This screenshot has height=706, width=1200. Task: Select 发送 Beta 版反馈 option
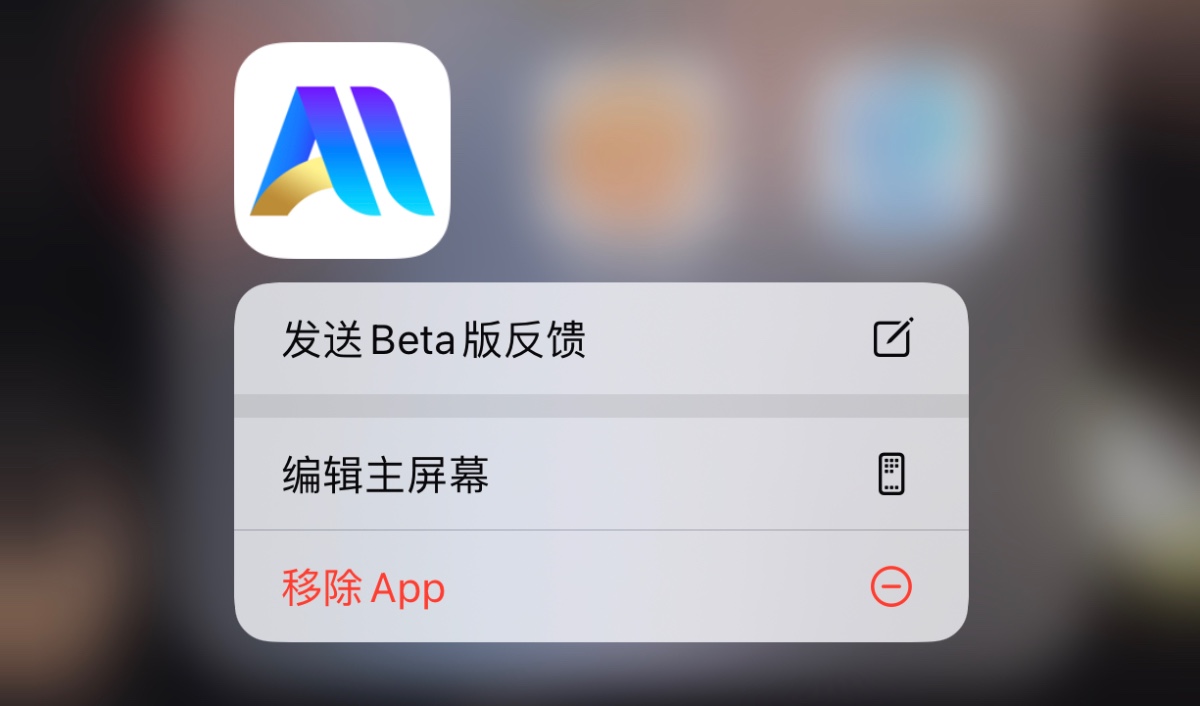[x=600, y=339]
